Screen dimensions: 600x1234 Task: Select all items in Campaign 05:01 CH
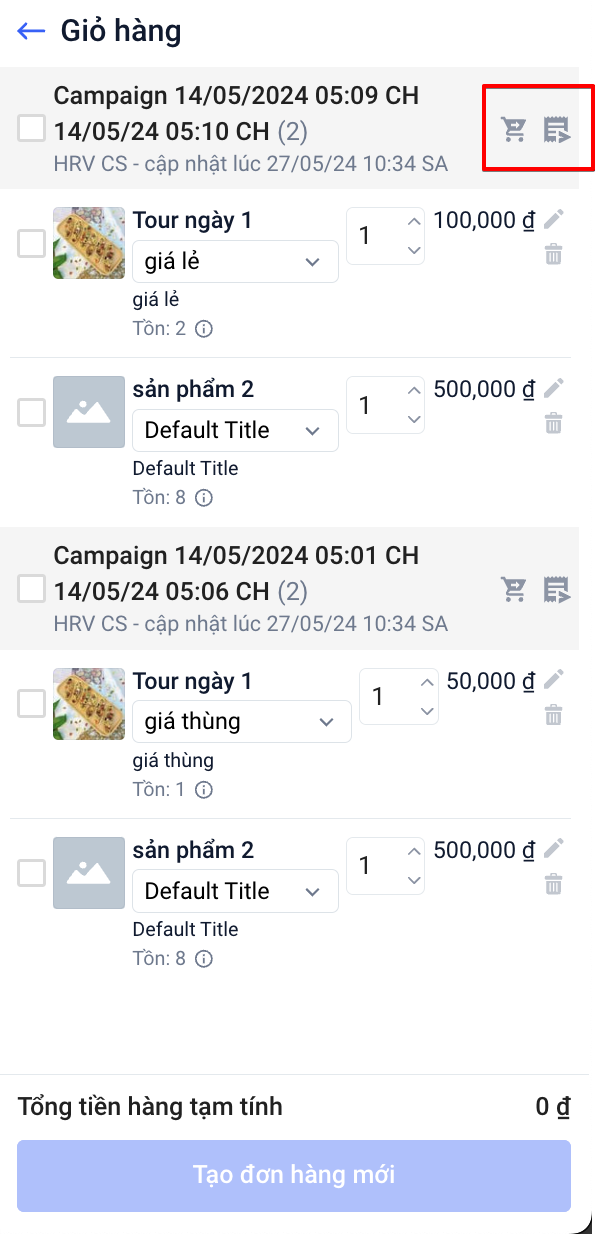click(x=32, y=589)
